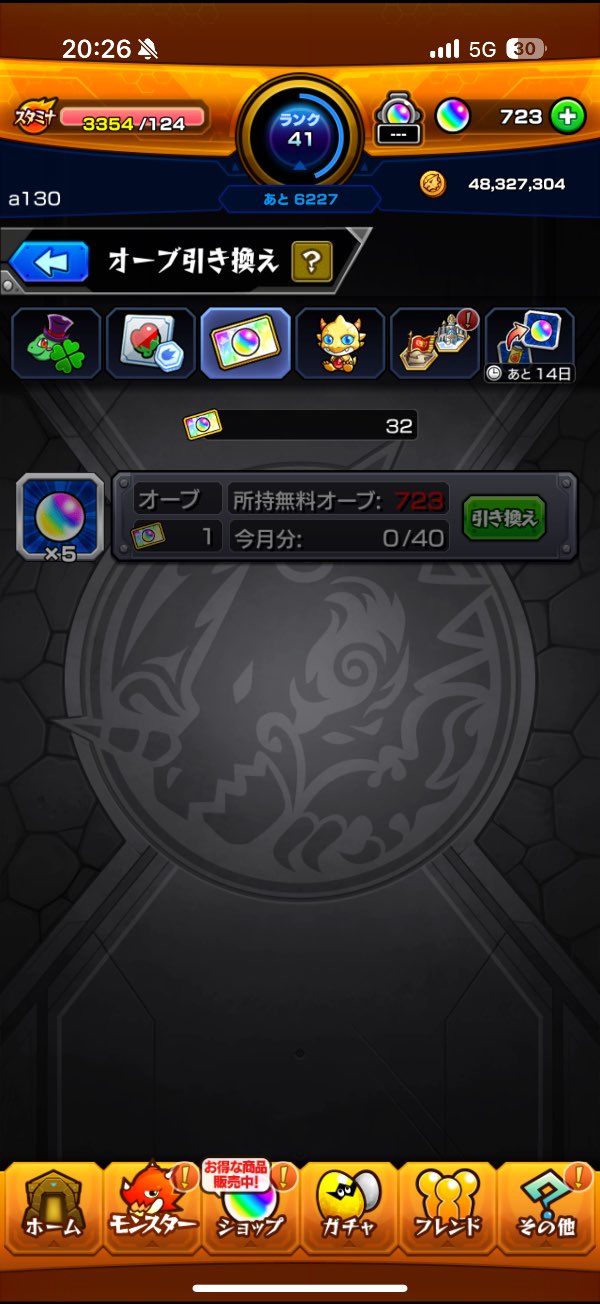Viewport: 600px width, 1304px height.
Task: Open the フレンド tab
Action: click(x=447, y=1208)
